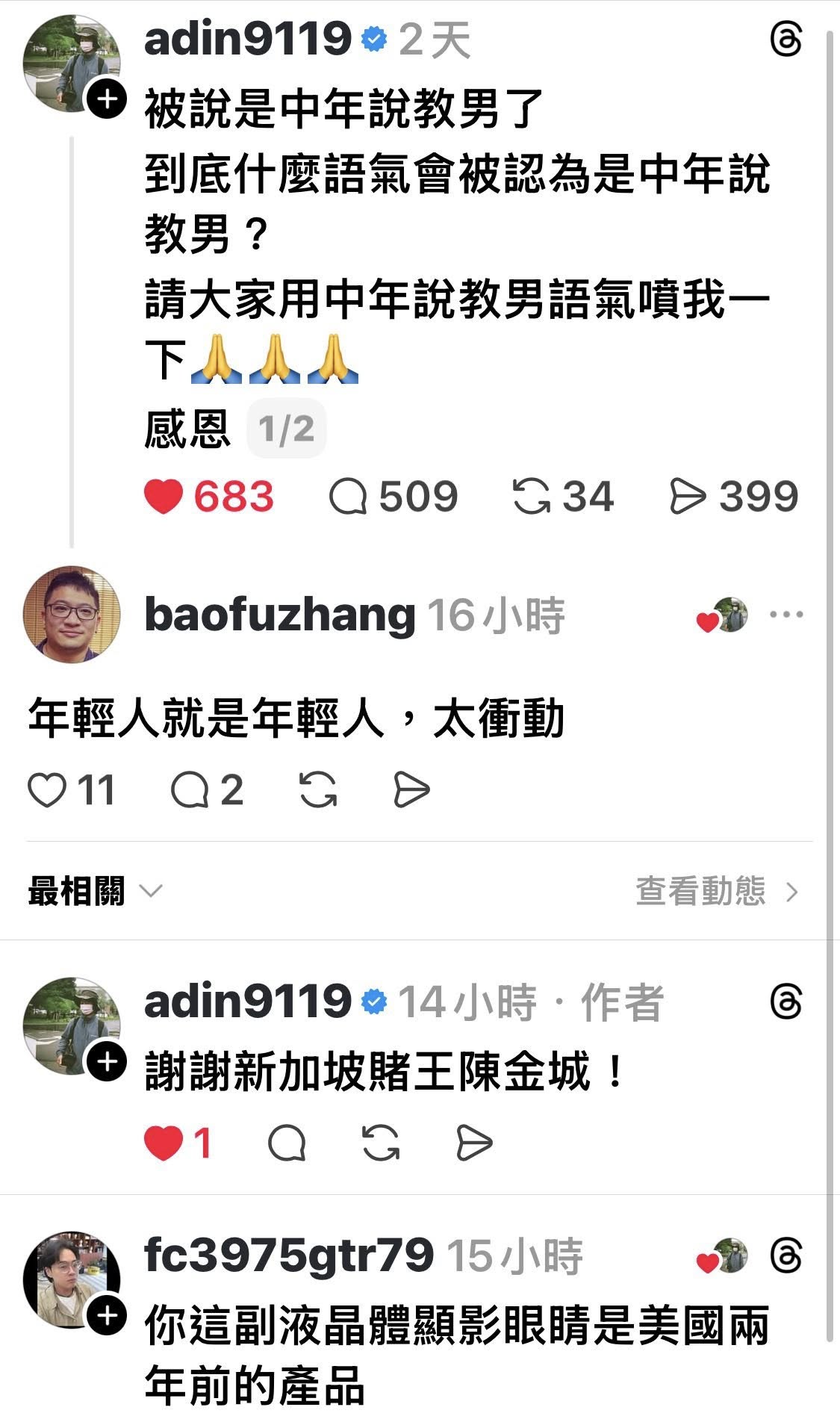The image size is (840, 1422).
Task: Open 查看動態 activity link
Action: click(716, 891)
